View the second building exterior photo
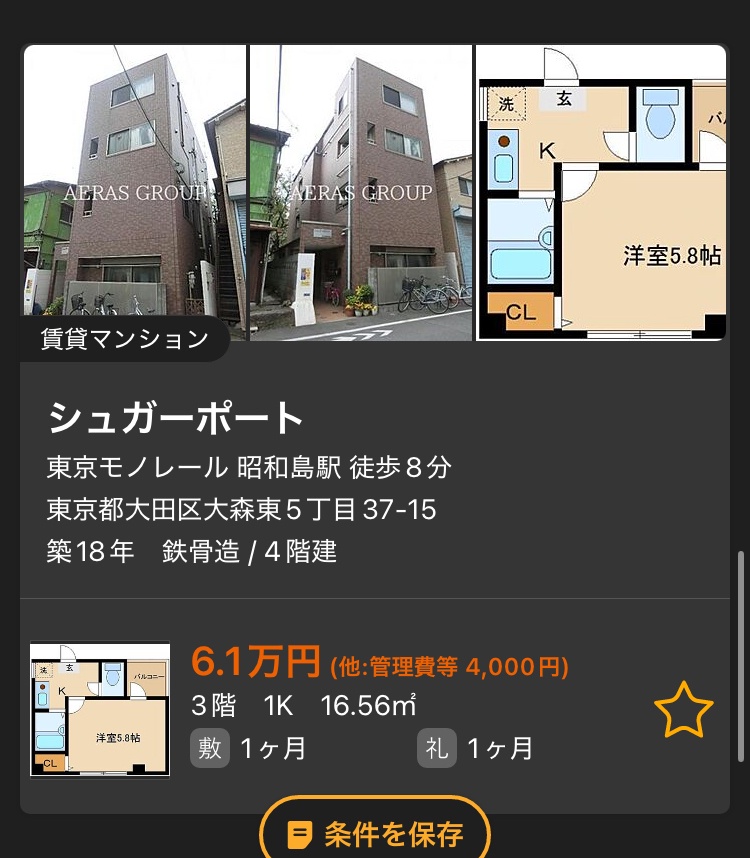This screenshot has height=858, width=750. tap(360, 192)
